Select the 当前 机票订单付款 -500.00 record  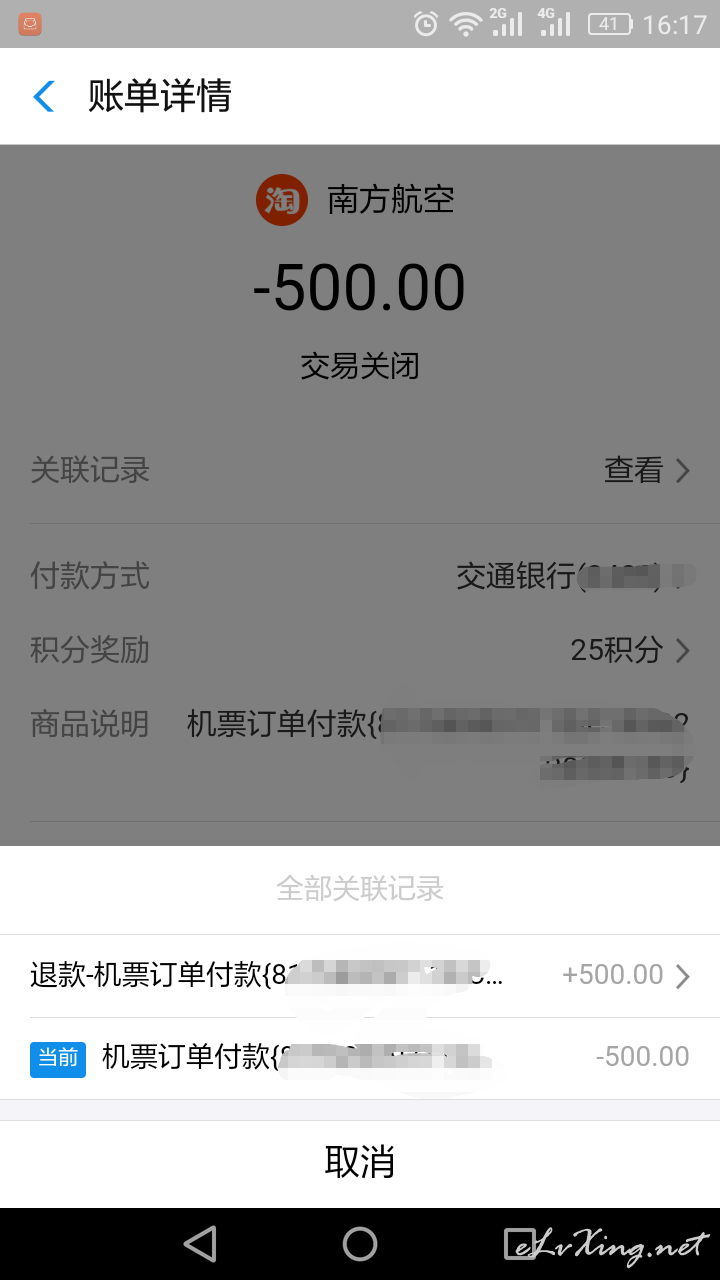pos(360,1058)
